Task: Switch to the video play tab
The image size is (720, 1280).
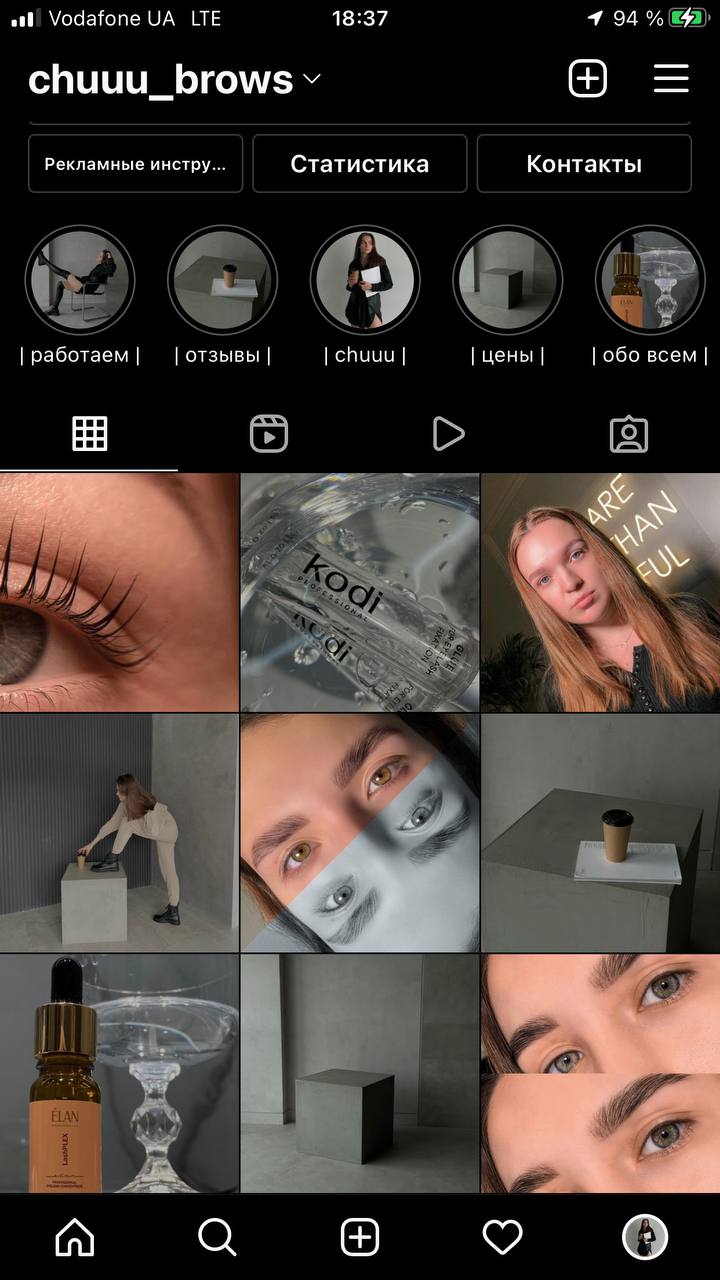Action: (448, 434)
